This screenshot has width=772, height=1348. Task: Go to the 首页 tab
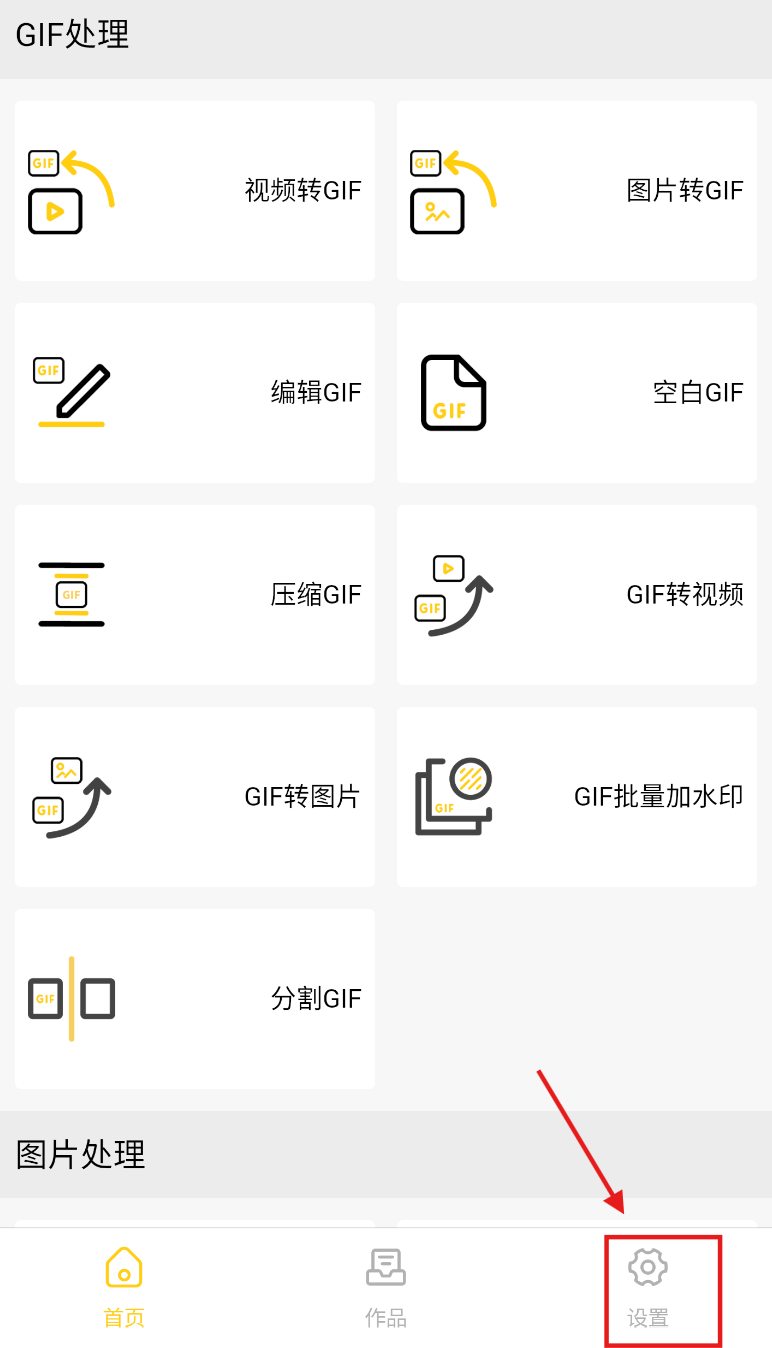[x=124, y=1284]
